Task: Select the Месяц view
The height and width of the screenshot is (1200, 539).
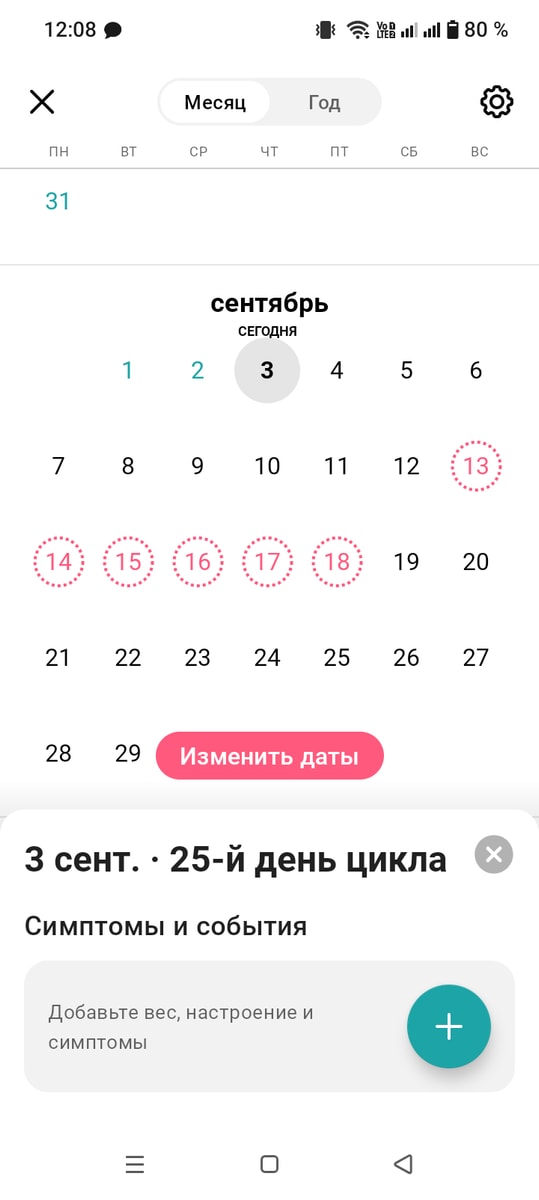Action: [215, 102]
